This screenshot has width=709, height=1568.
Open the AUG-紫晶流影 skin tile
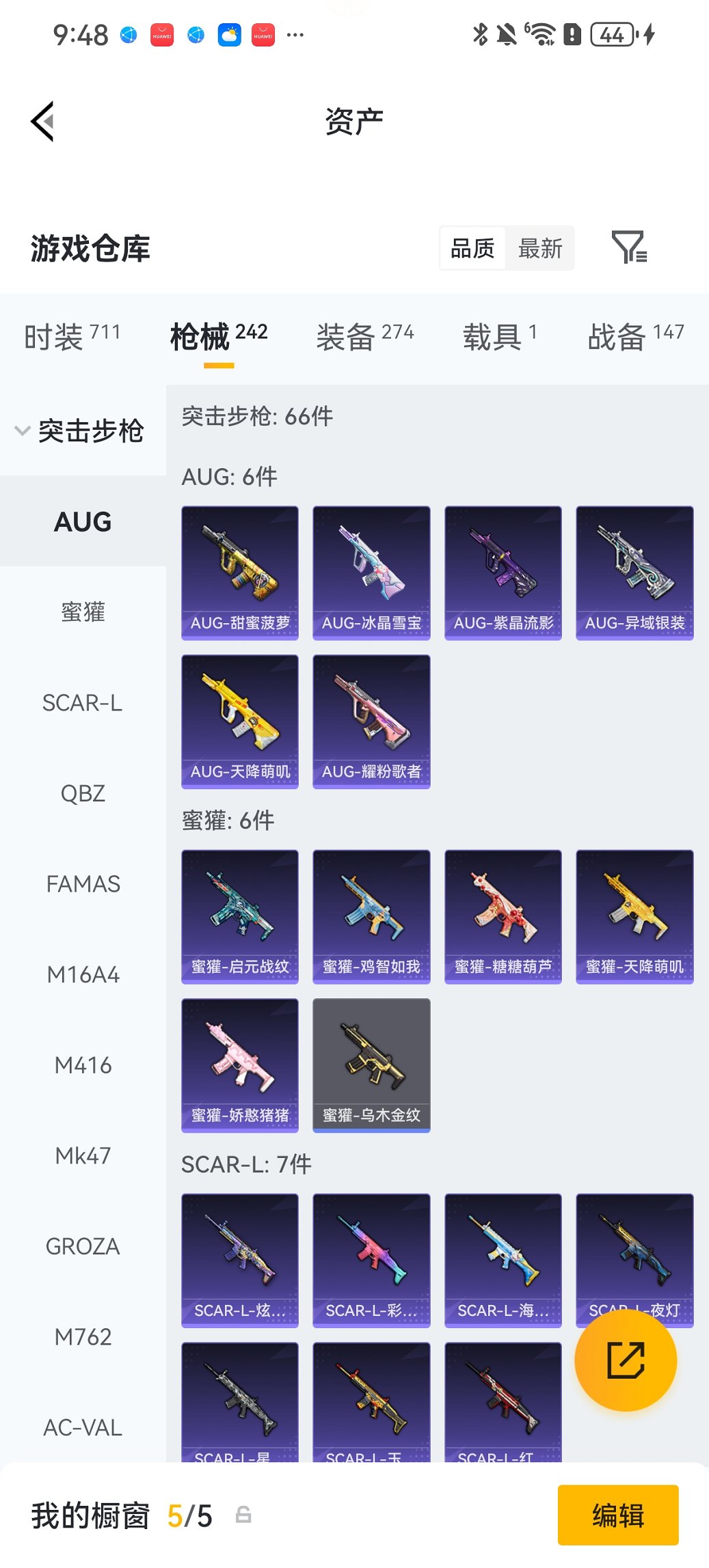tap(503, 573)
